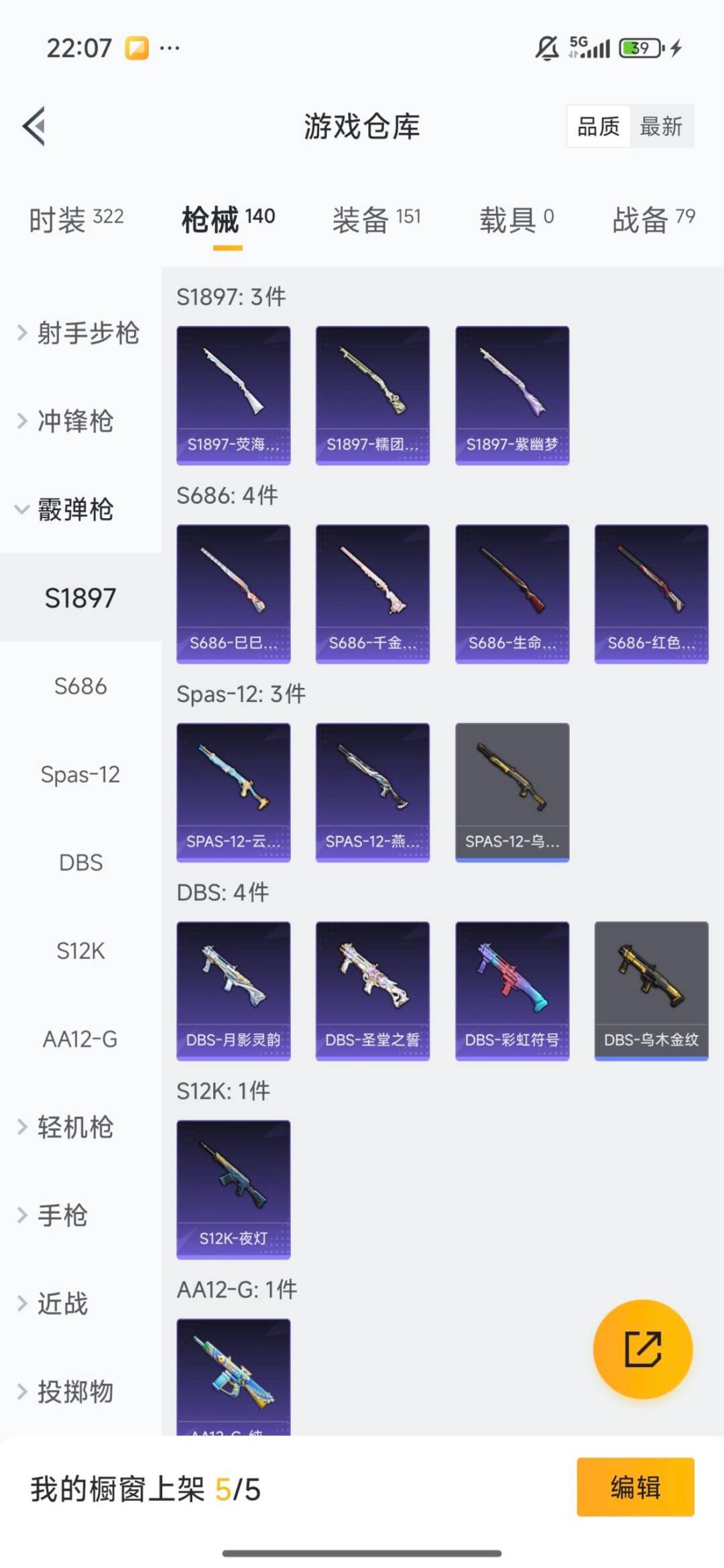Open the 战备 tab
The height and width of the screenshot is (1568, 724).
click(x=653, y=219)
